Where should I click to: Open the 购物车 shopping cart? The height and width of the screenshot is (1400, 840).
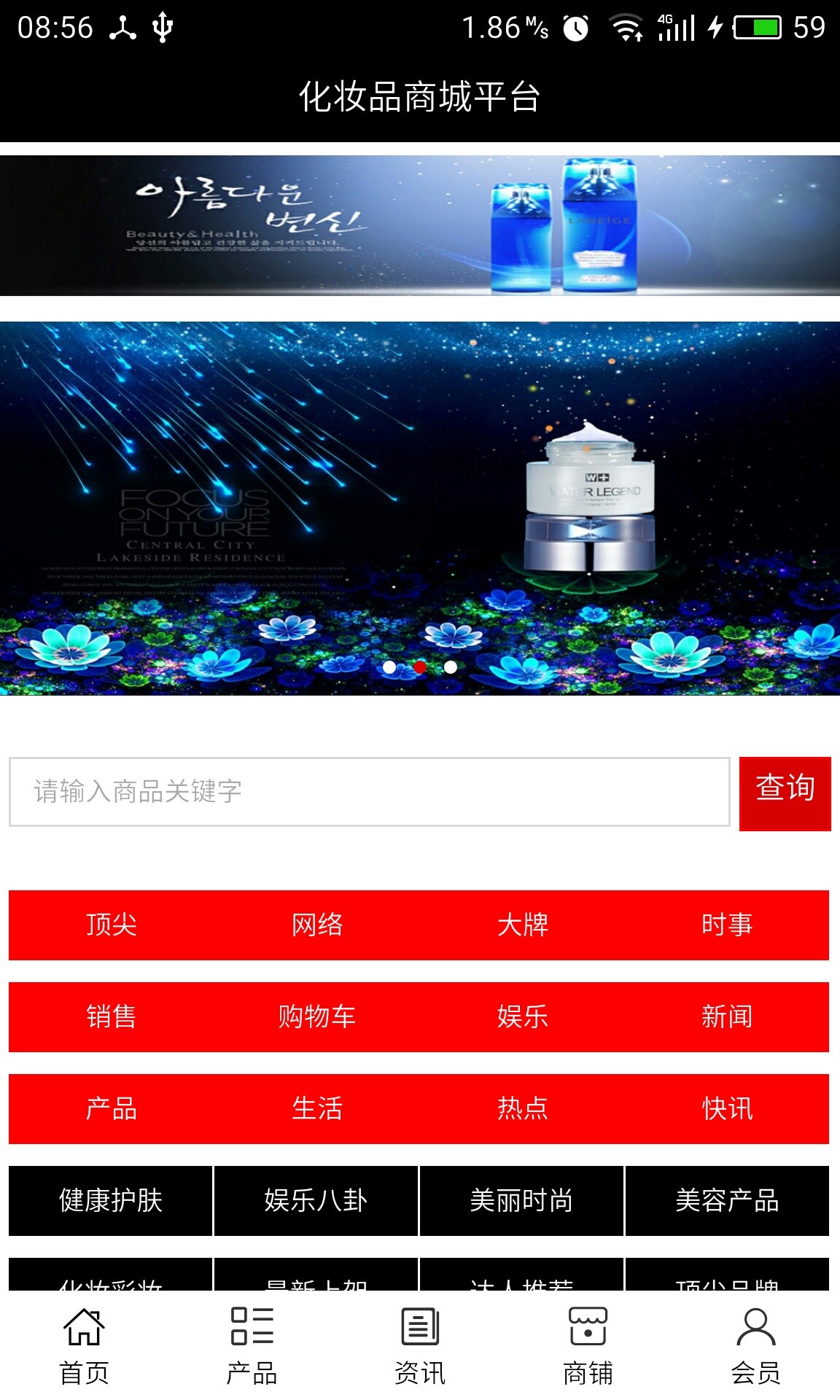click(316, 1016)
